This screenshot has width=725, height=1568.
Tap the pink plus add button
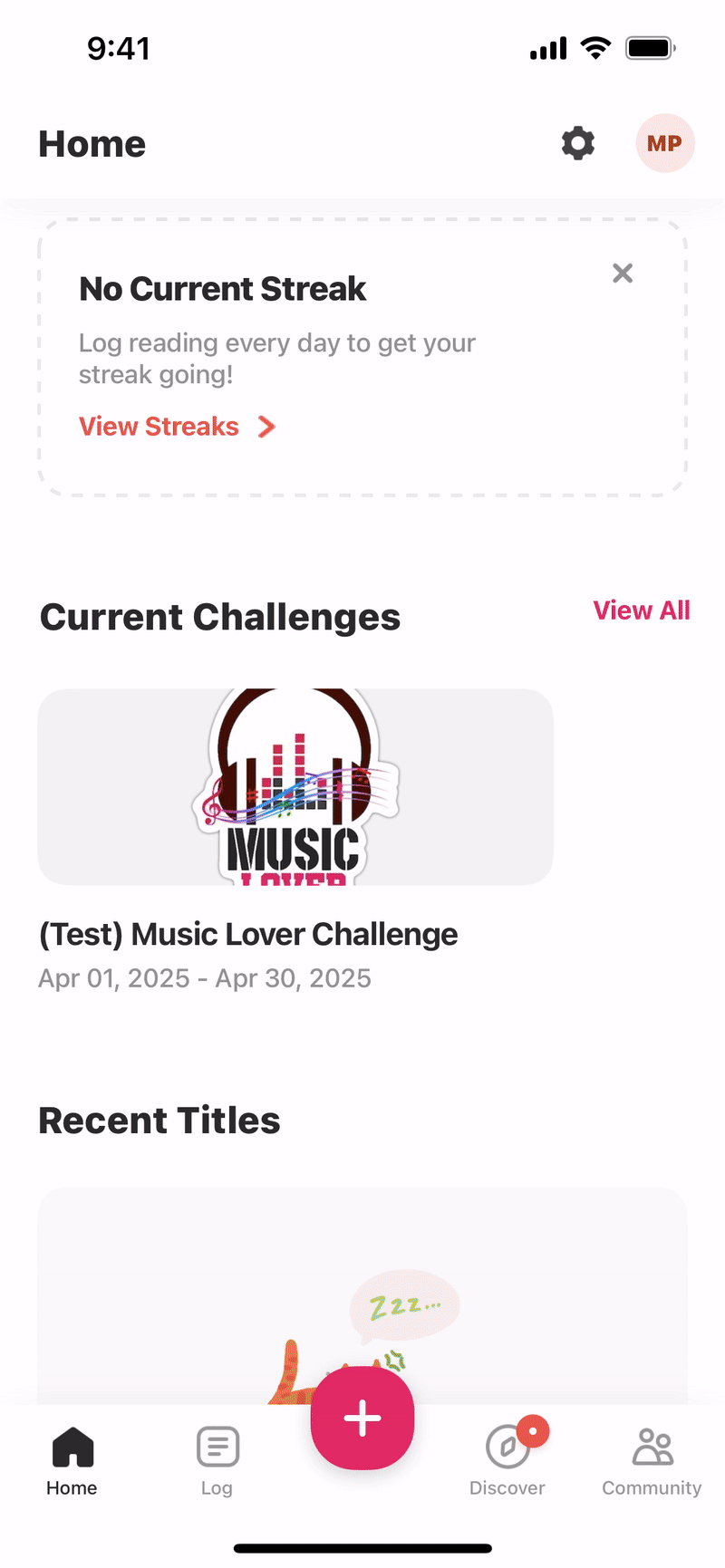coord(362,1418)
